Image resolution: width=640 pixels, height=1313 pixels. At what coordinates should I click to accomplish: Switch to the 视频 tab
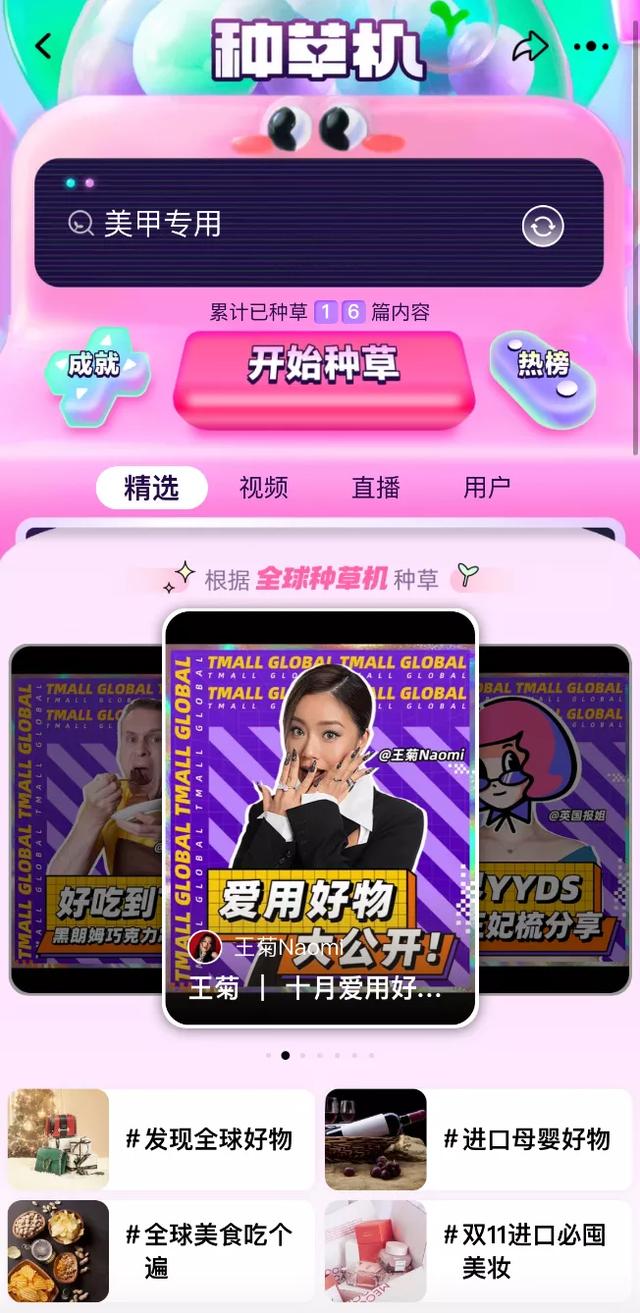(x=264, y=488)
